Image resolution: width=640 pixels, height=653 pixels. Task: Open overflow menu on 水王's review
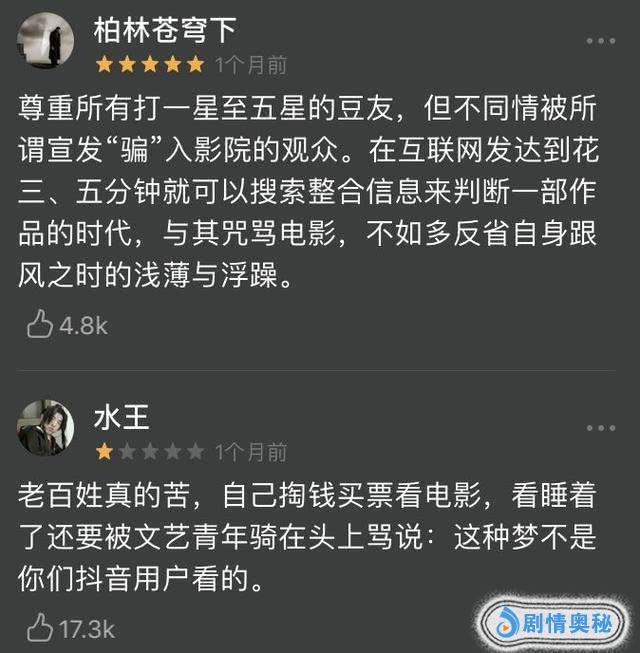pos(601,426)
